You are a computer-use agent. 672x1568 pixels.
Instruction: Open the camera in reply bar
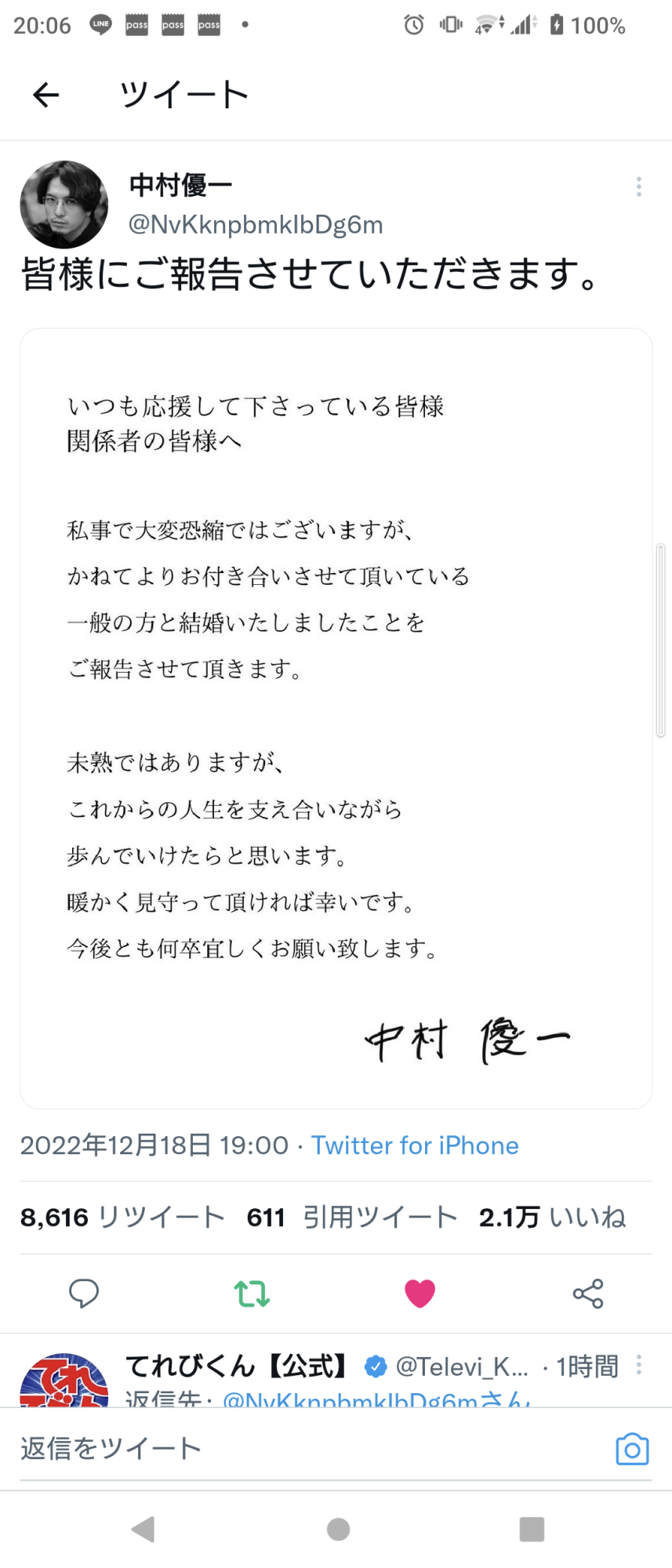click(632, 1449)
